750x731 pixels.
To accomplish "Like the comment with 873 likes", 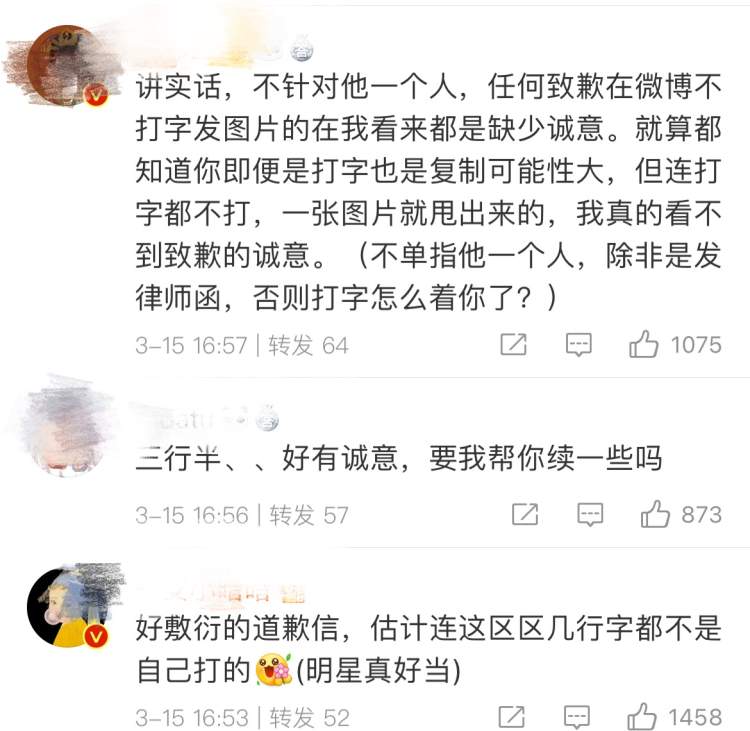I will click(656, 515).
